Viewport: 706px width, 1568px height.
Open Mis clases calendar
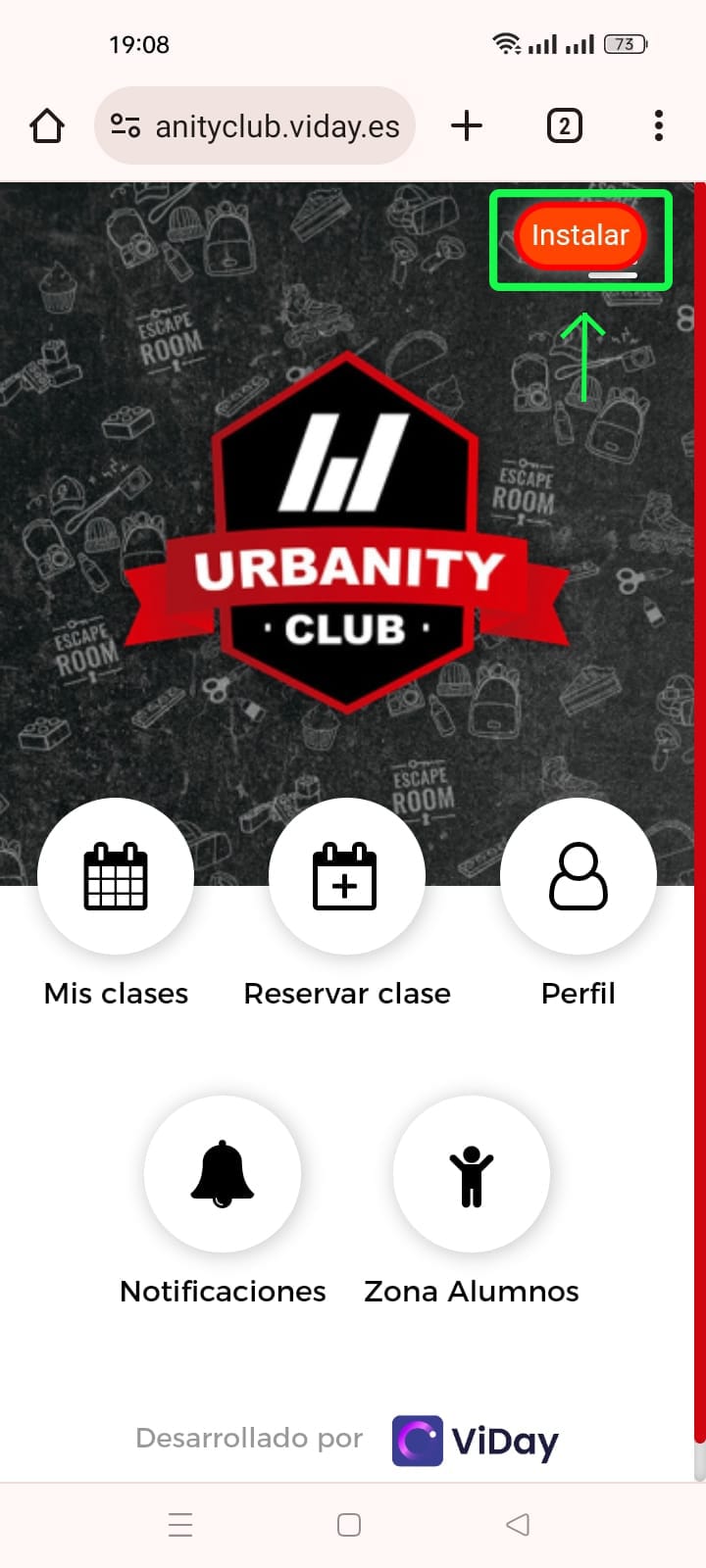coord(116,876)
